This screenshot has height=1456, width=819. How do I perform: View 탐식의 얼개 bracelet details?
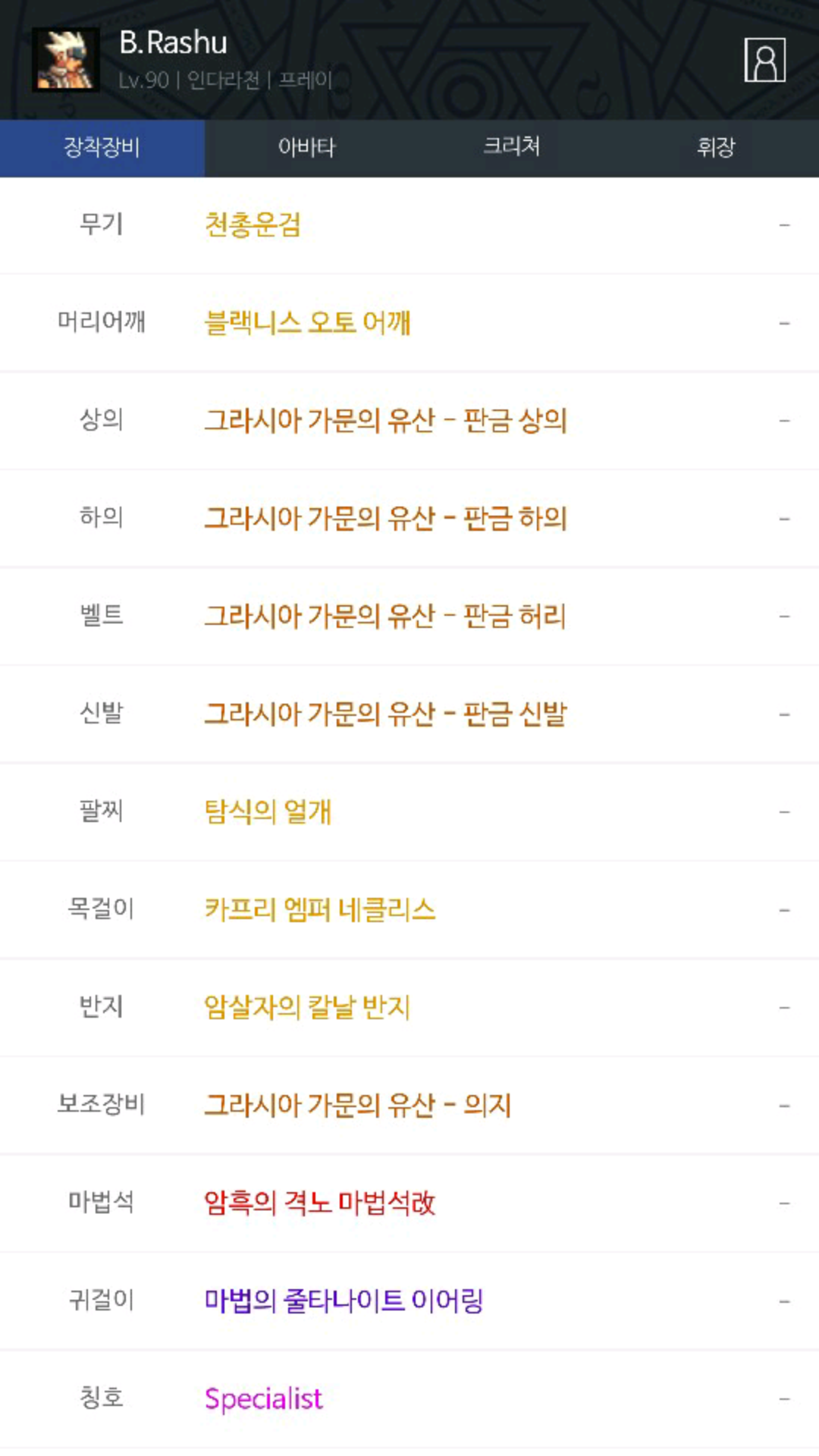point(268,812)
